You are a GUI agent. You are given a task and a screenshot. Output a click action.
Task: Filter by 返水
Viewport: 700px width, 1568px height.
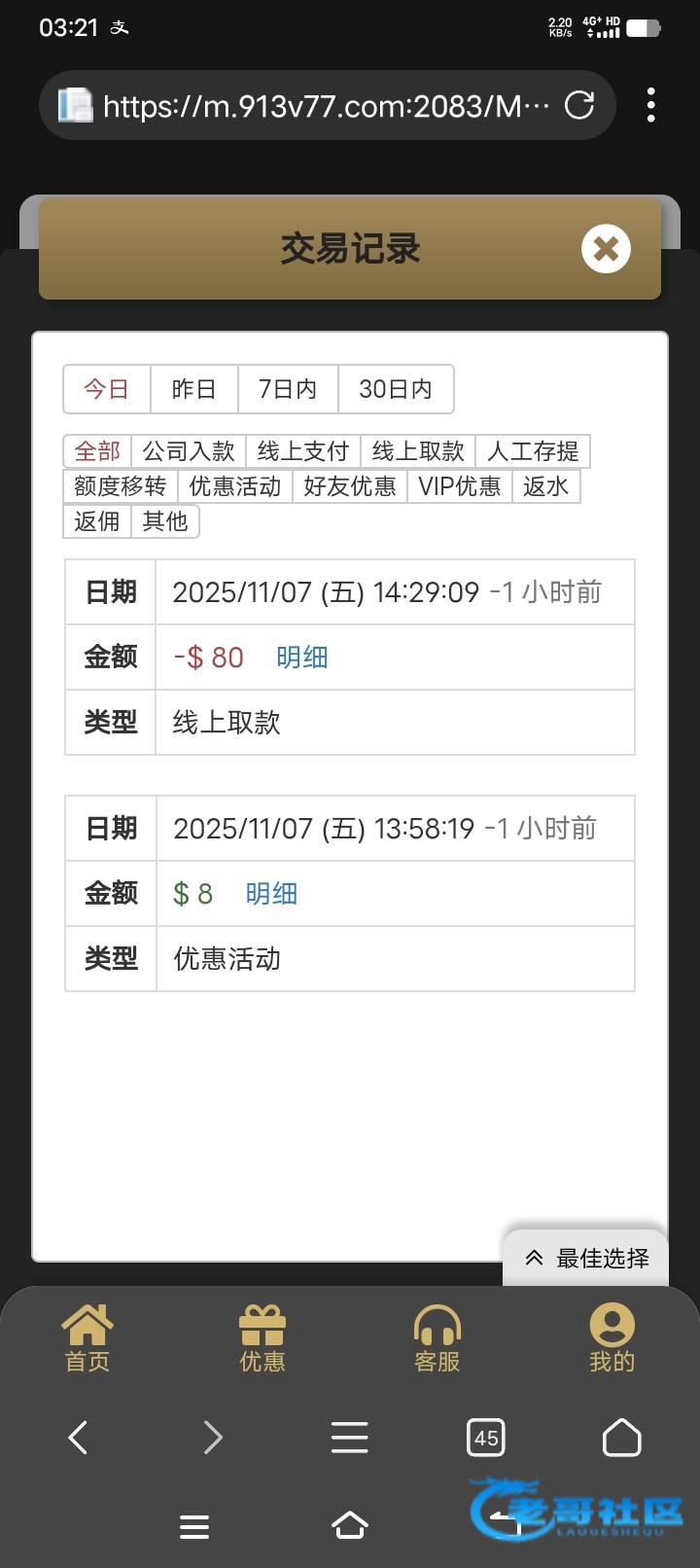point(546,486)
